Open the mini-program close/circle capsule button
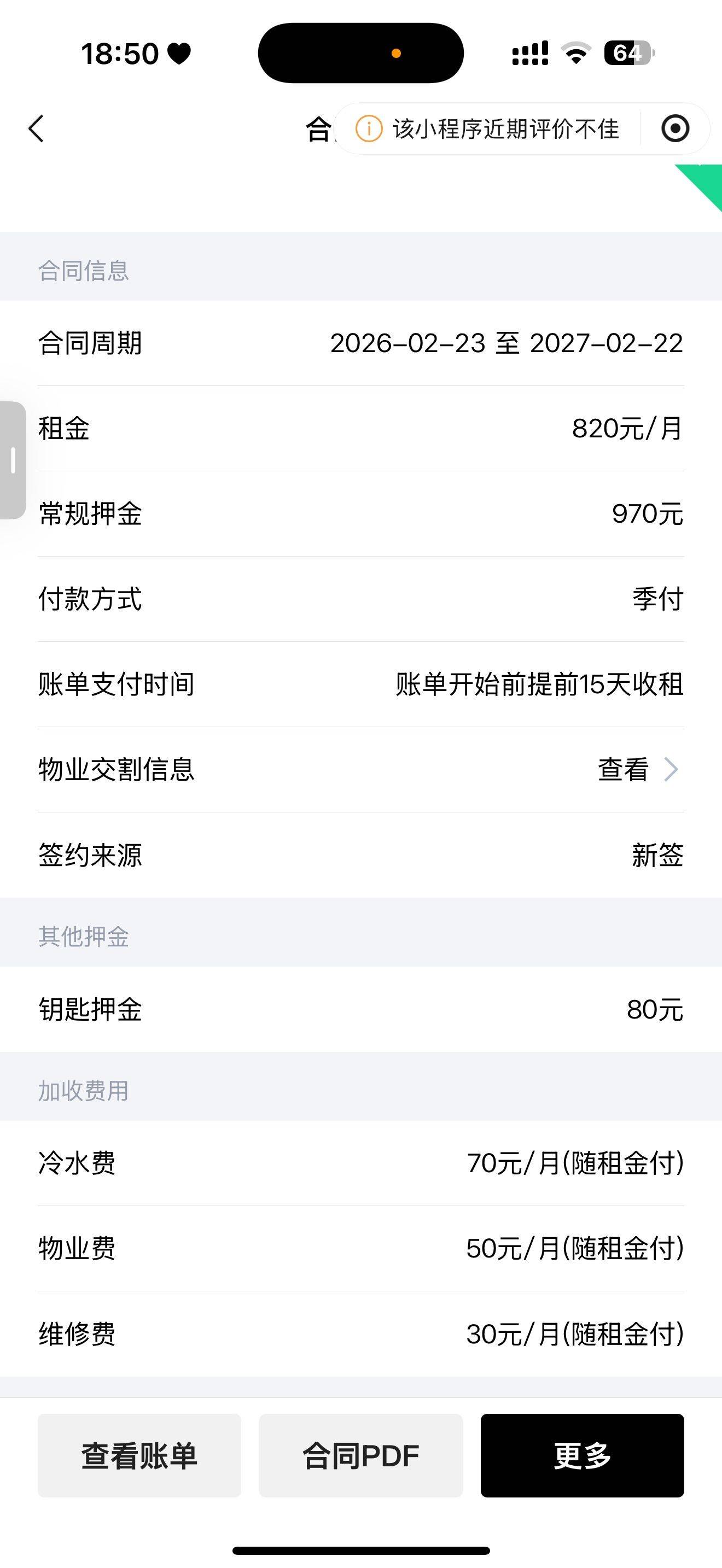Viewport: 722px width, 1568px height. coord(676,128)
